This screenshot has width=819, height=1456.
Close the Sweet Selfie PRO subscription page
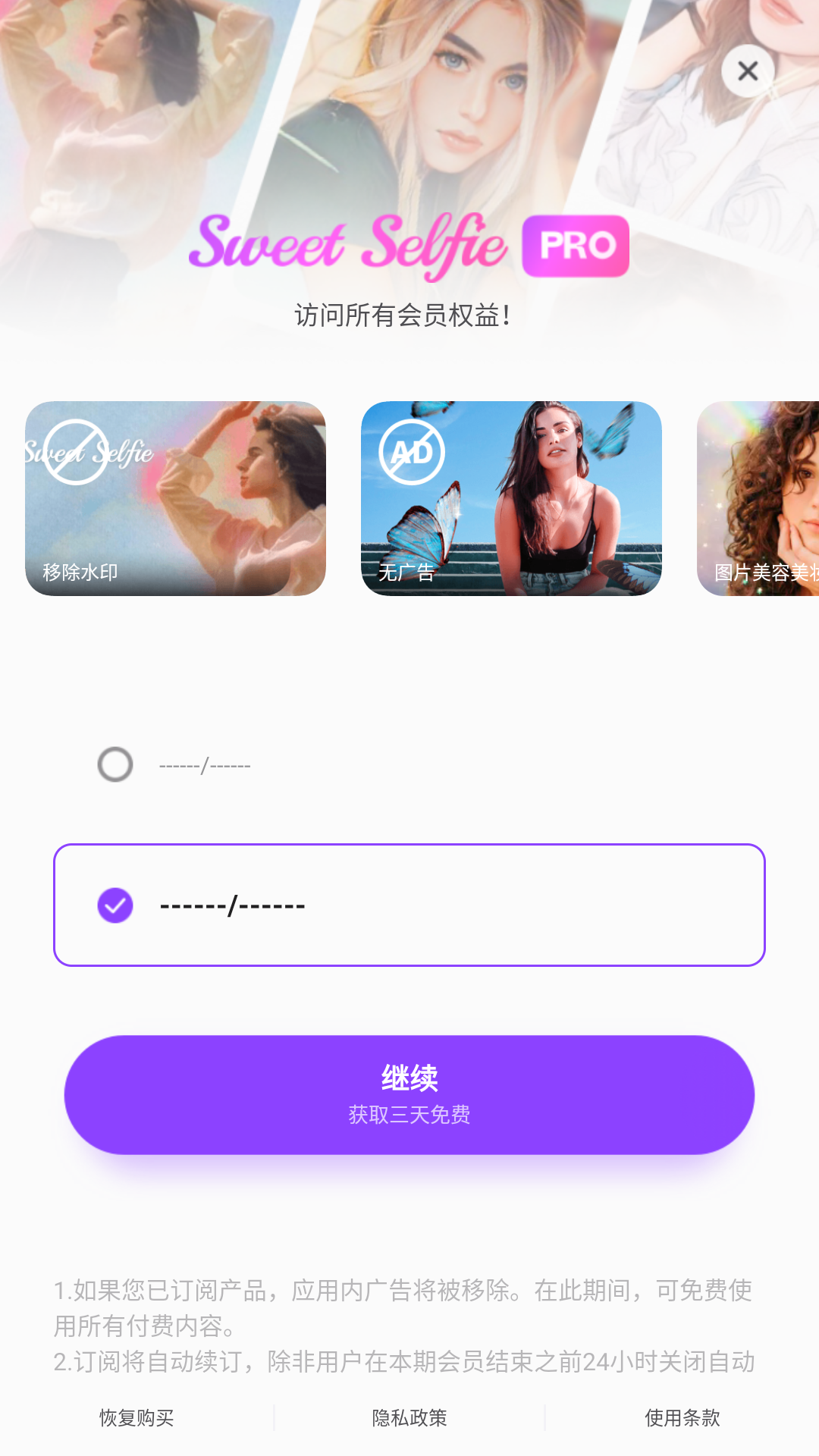click(748, 71)
